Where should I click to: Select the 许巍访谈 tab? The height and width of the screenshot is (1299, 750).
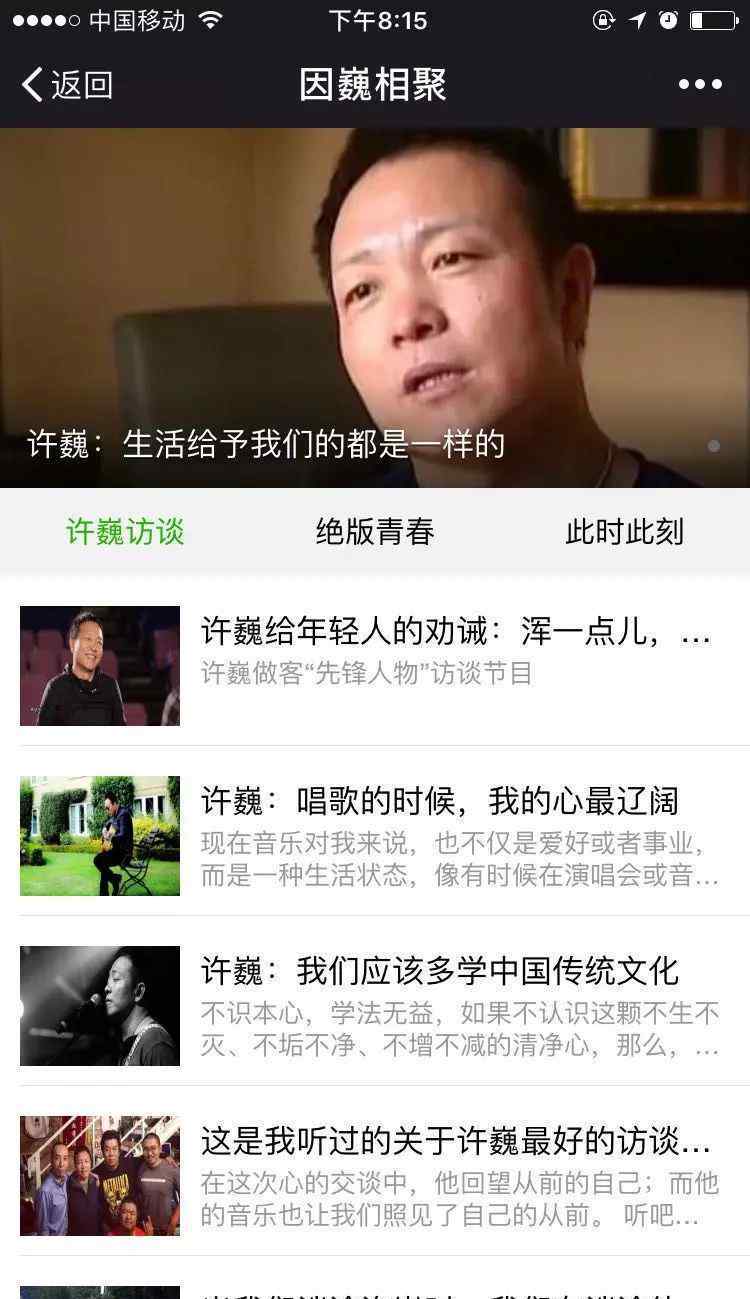click(x=125, y=532)
